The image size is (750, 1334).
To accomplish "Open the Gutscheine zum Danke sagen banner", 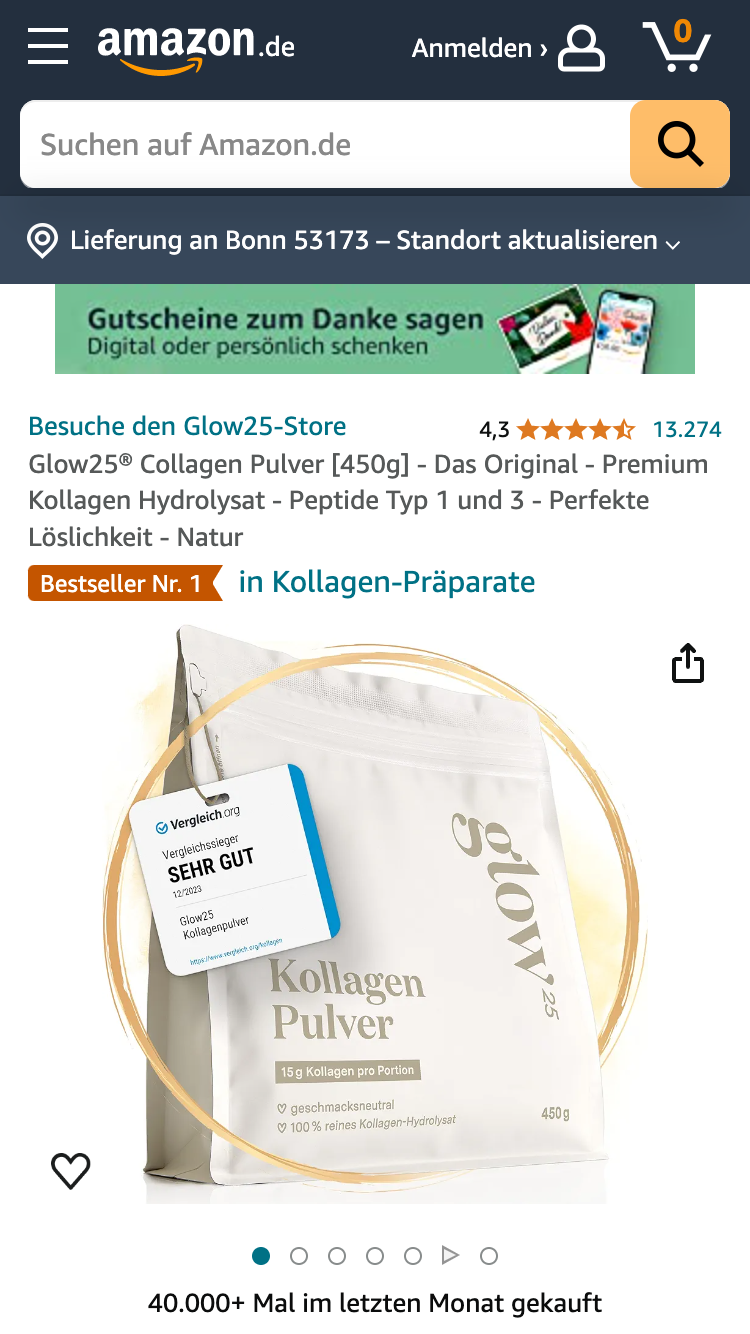I will click(x=375, y=329).
